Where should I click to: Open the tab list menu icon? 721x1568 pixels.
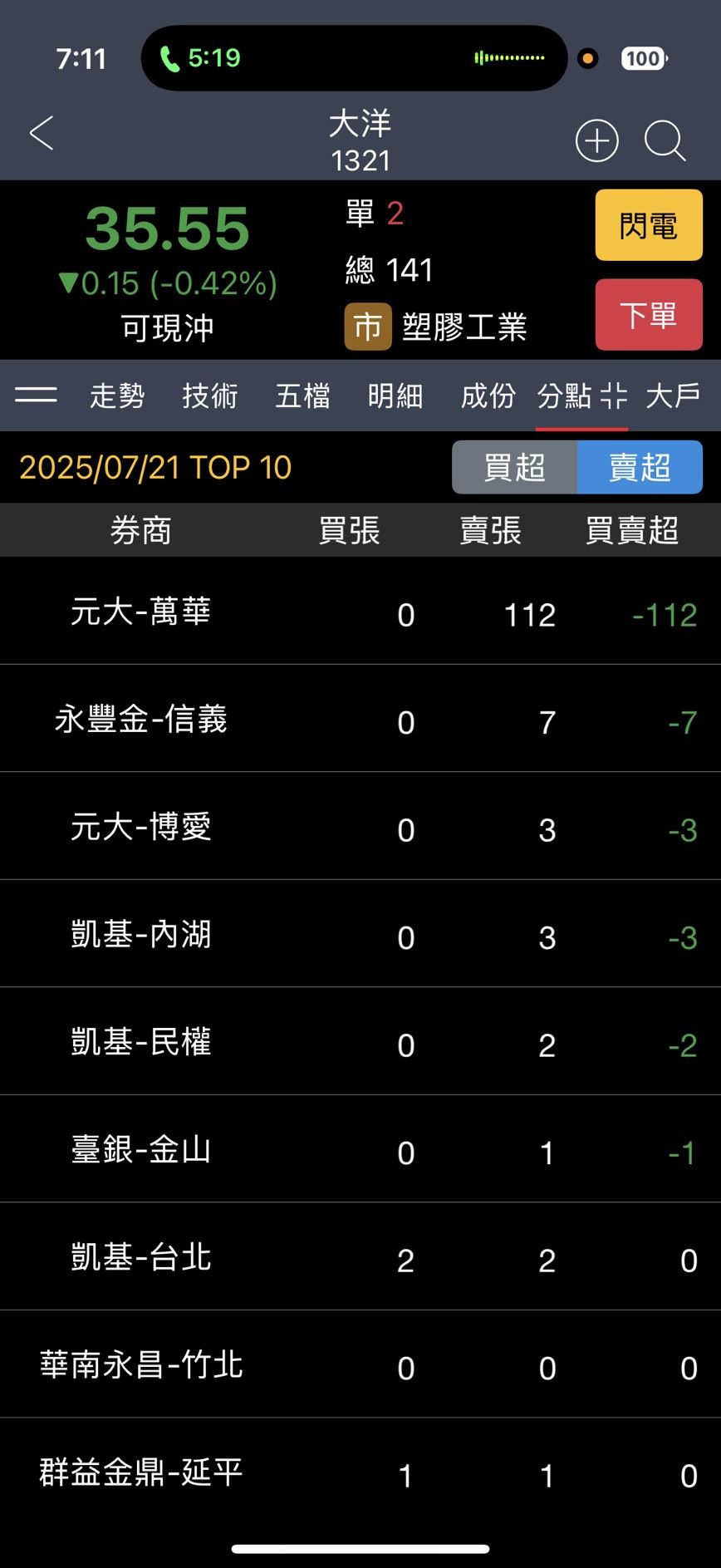click(36, 396)
